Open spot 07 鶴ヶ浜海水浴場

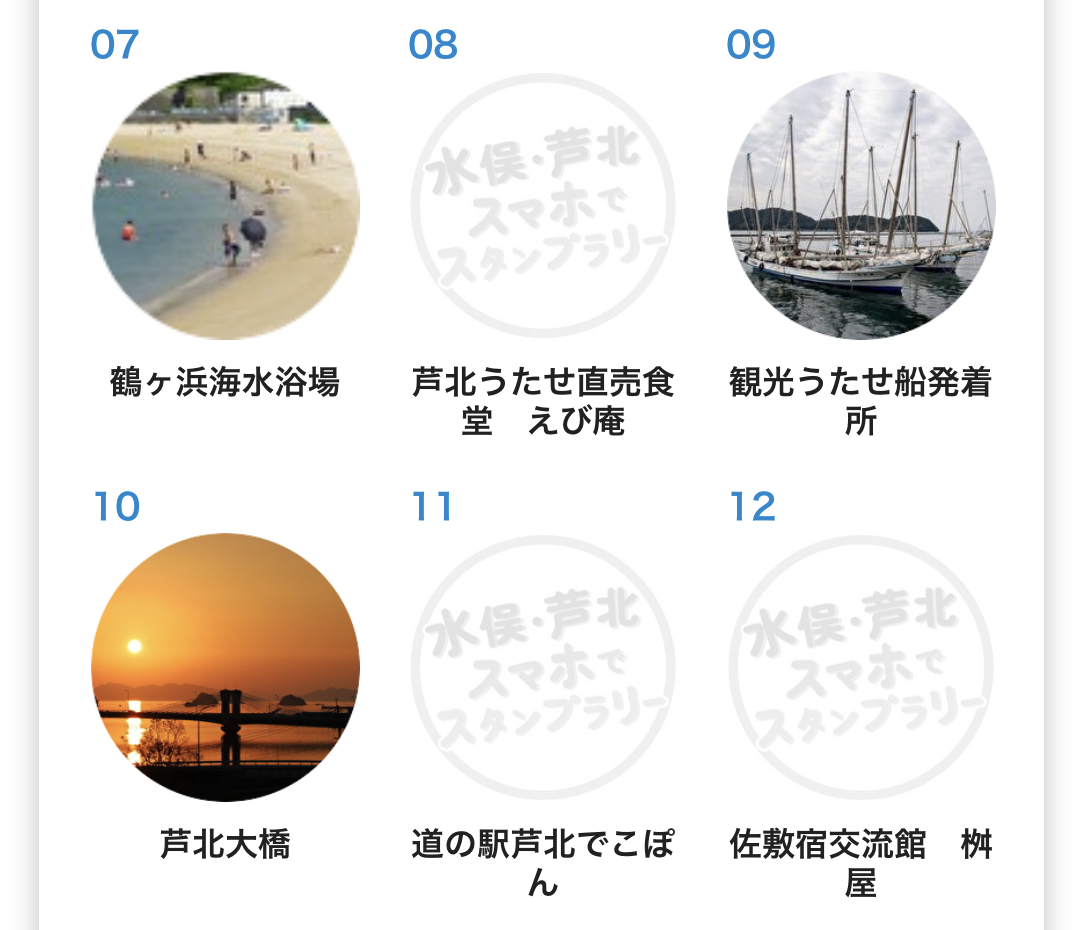click(x=225, y=206)
